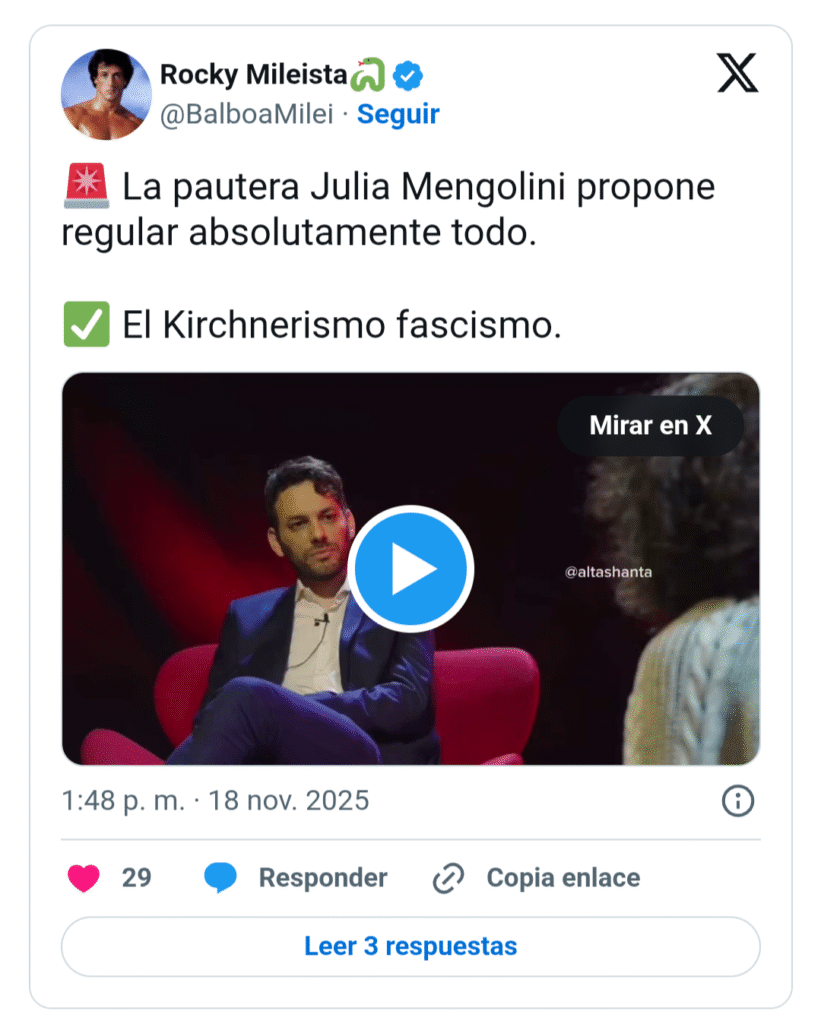Open the info icon beside the date
The image size is (821, 1024).
click(x=737, y=801)
